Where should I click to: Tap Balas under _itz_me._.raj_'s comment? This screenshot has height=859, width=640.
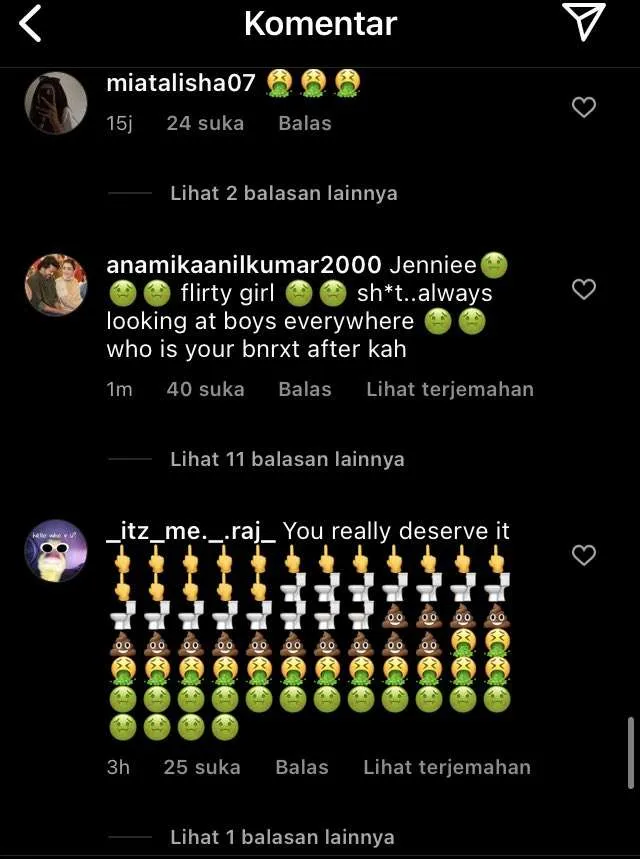point(301,768)
